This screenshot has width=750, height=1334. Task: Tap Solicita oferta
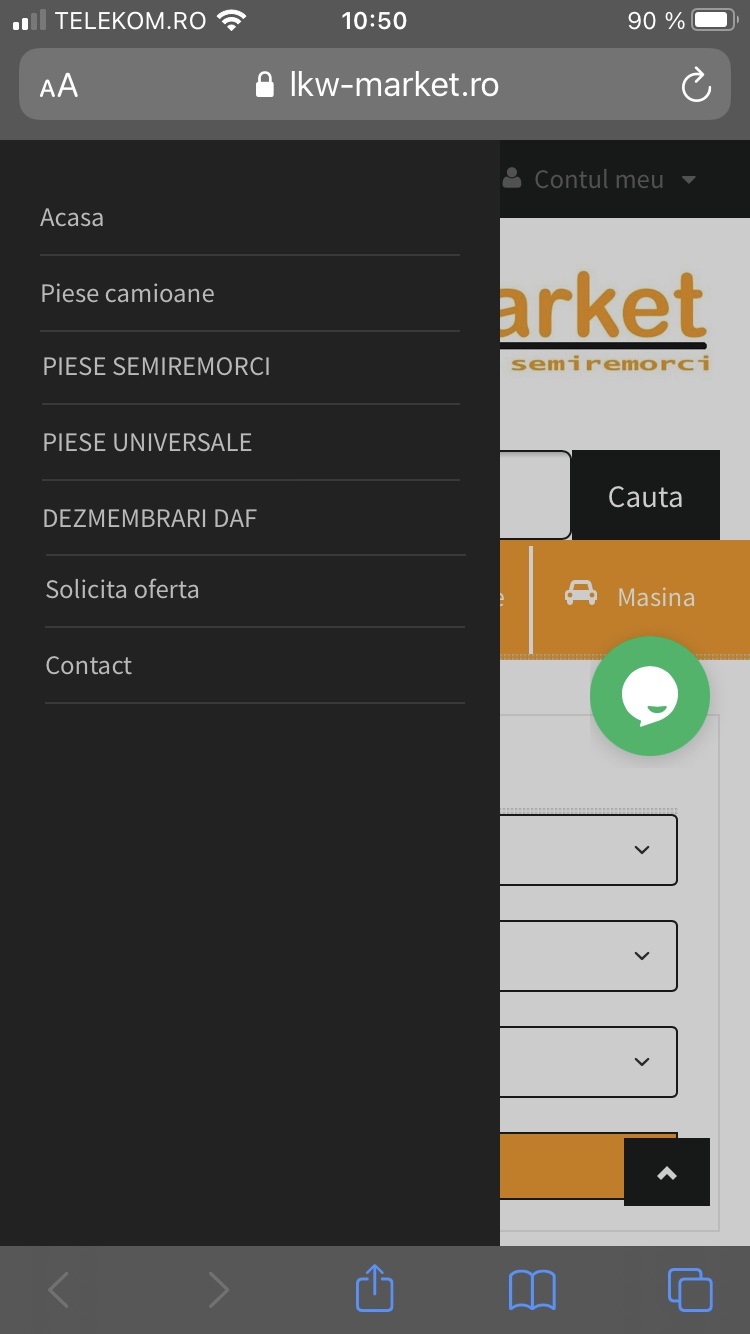coord(122,589)
